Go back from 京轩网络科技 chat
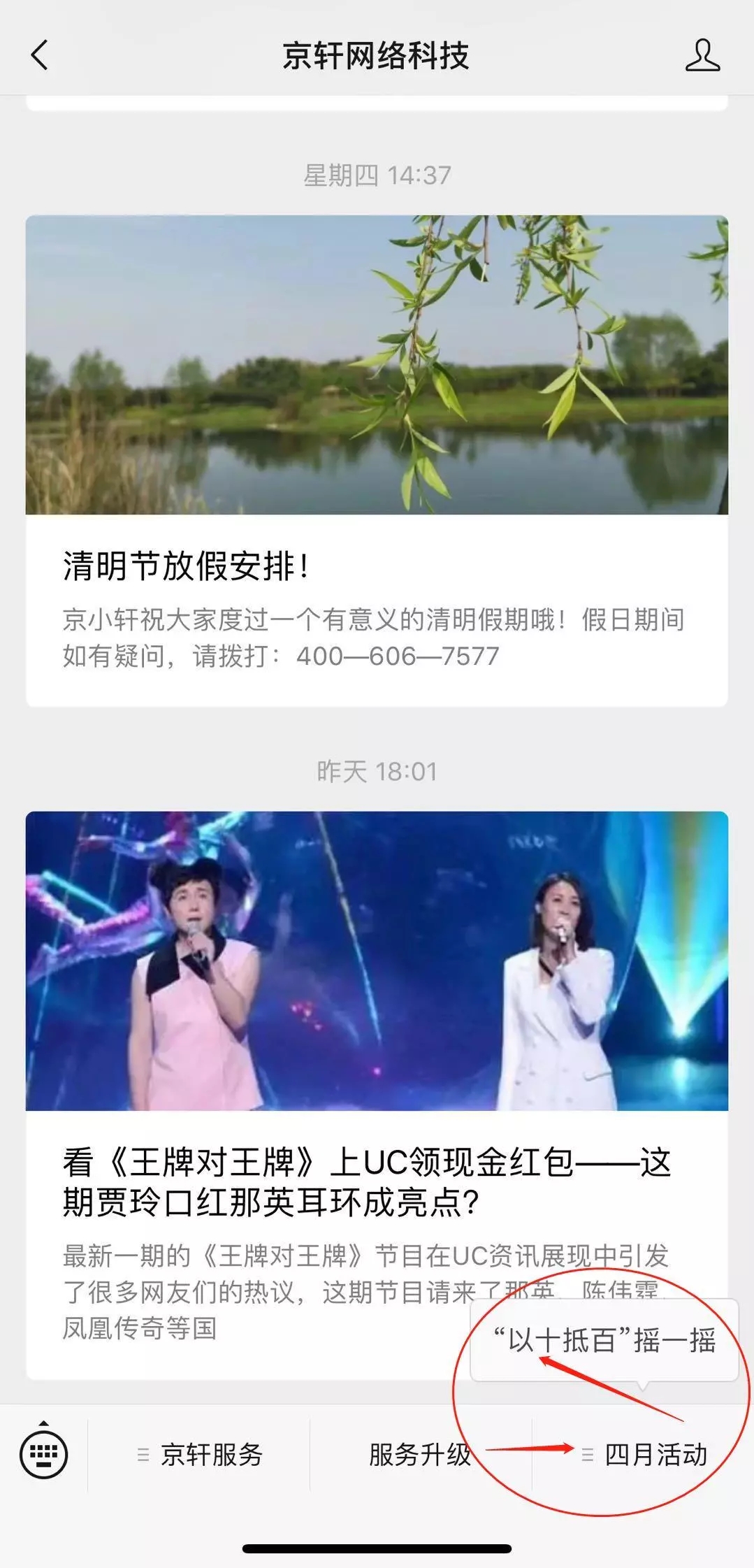The height and width of the screenshot is (1568, 754). (40, 55)
